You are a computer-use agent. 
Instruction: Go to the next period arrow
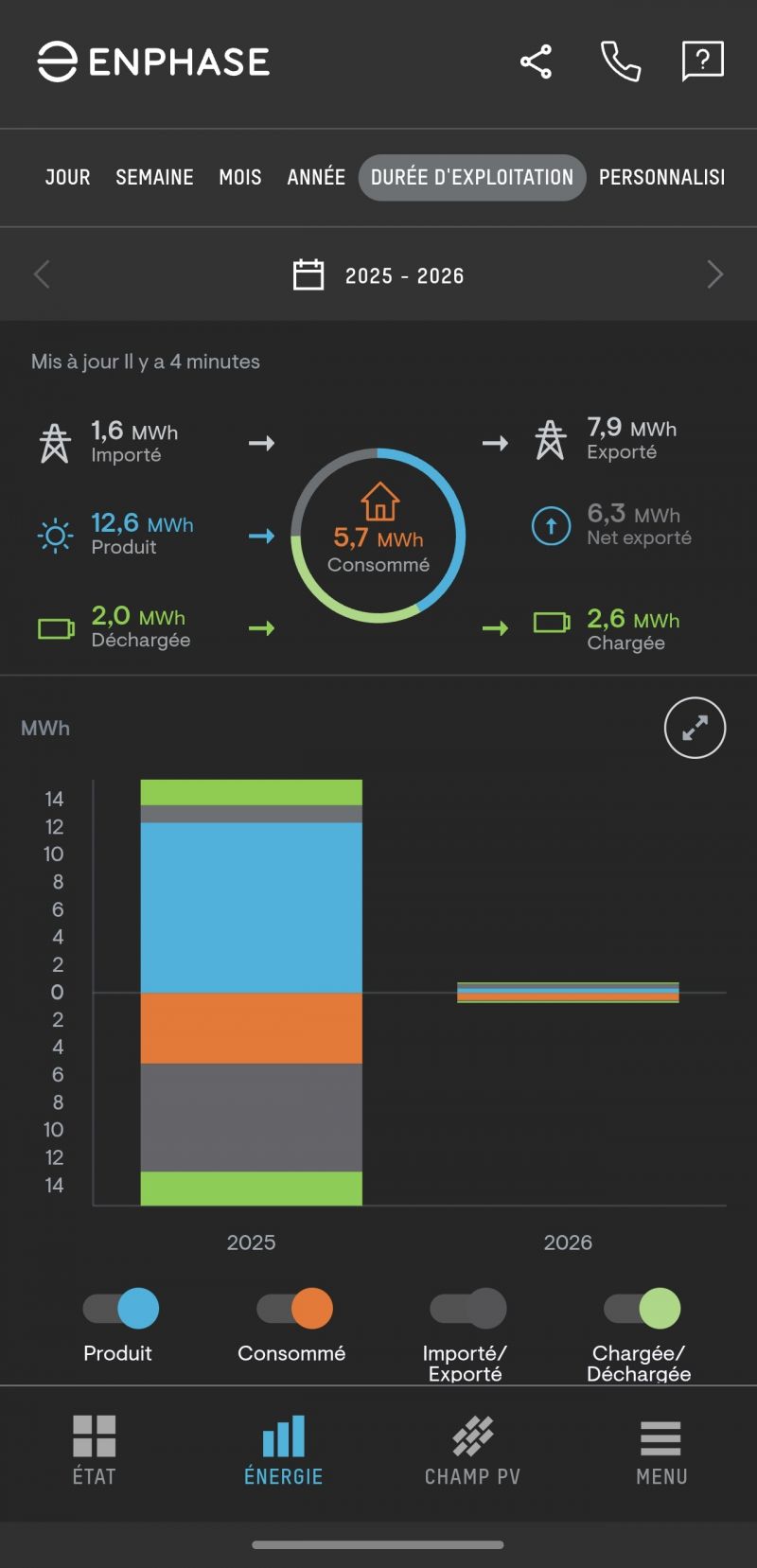pyautogui.click(x=714, y=275)
